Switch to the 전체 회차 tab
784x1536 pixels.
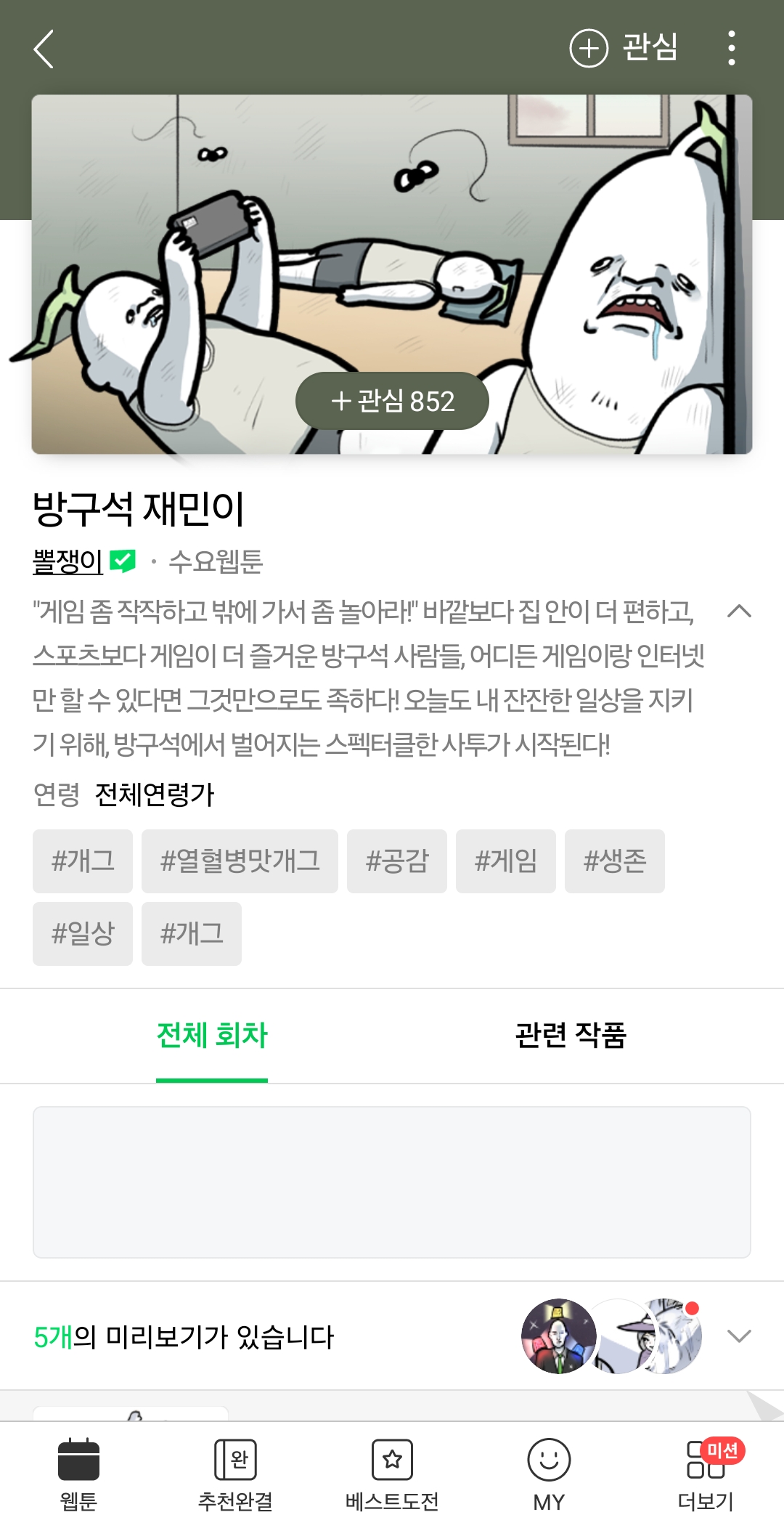(x=212, y=1036)
